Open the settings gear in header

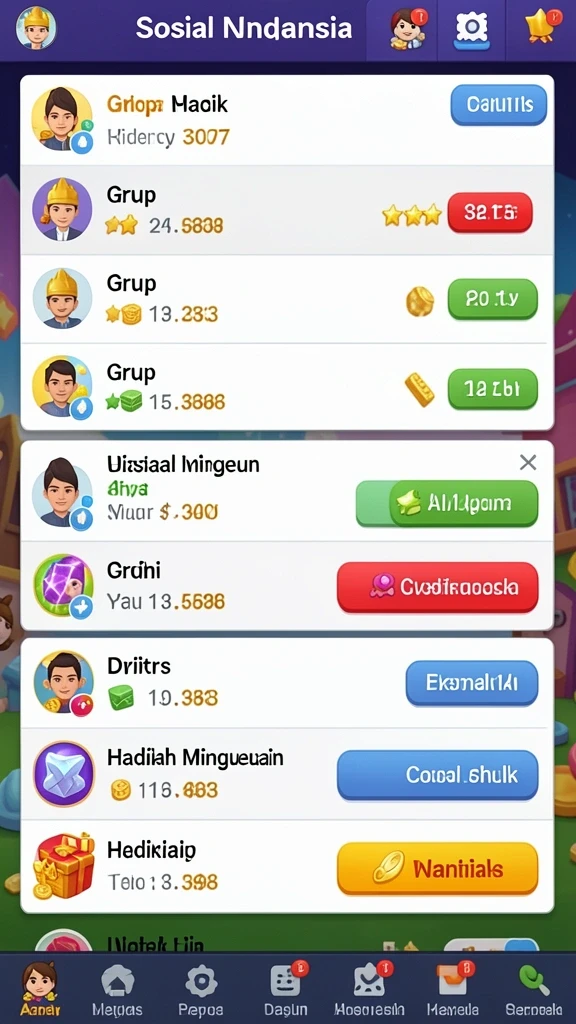pos(472,29)
